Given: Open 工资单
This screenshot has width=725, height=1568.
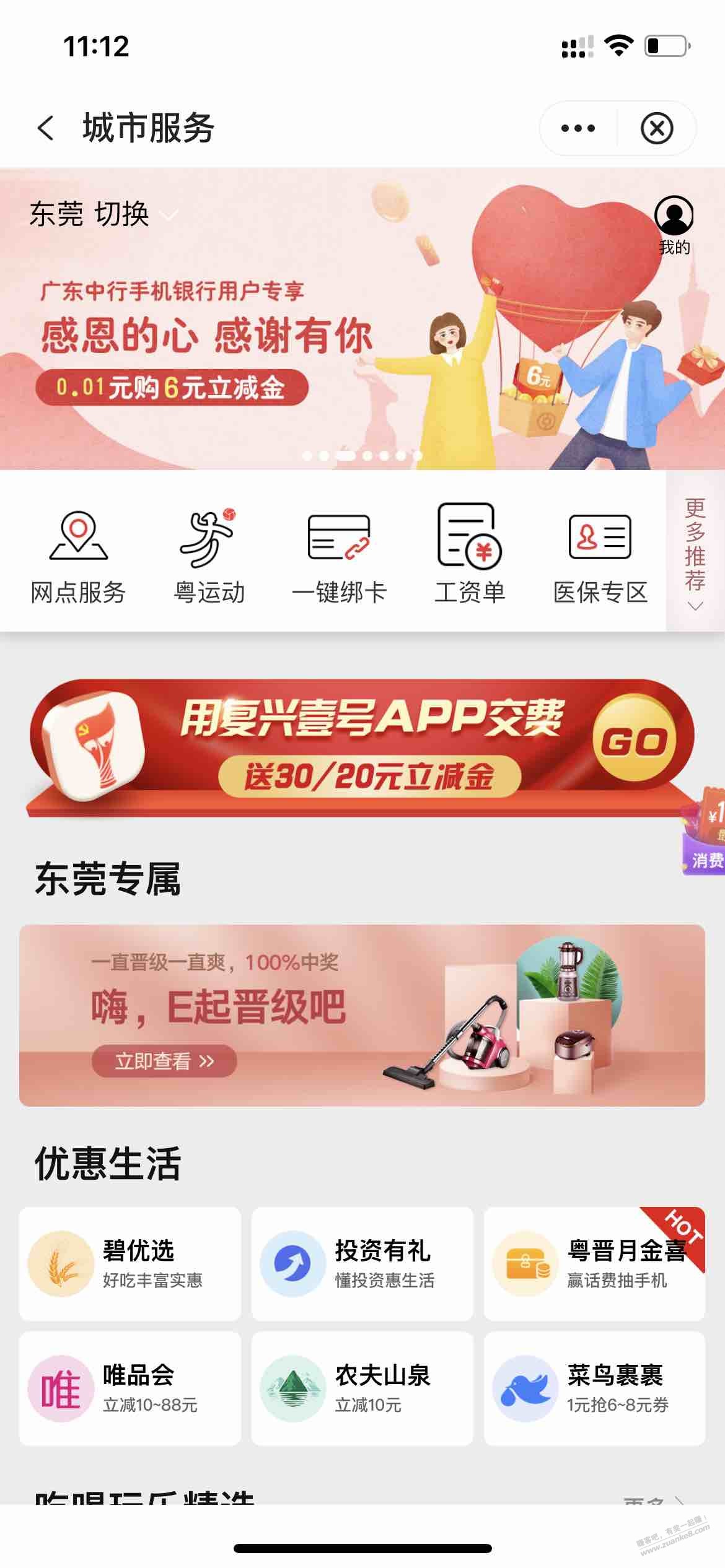Looking at the screenshot, I should tap(470, 555).
